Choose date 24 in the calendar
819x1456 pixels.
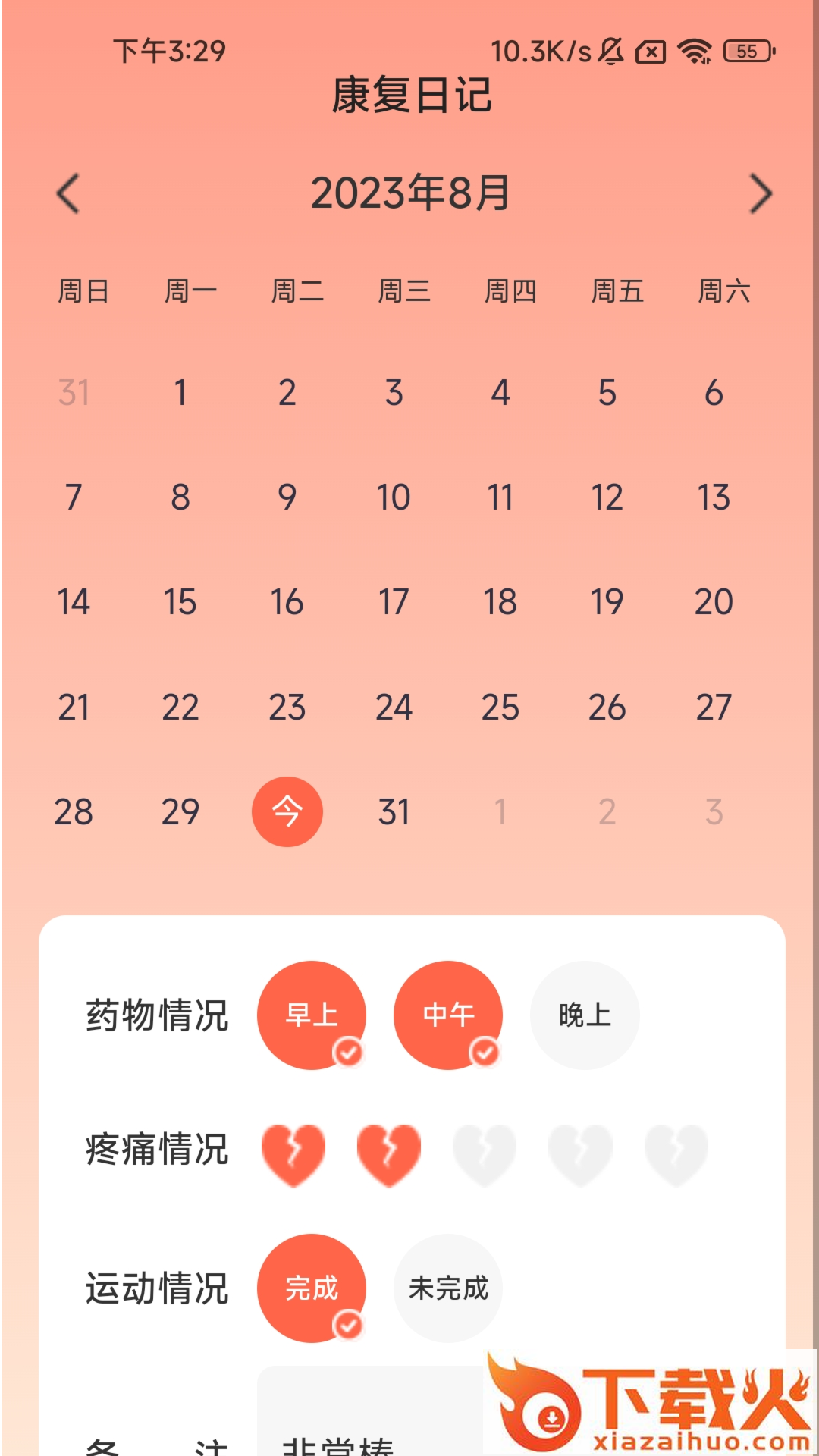click(x=394, y=708)
